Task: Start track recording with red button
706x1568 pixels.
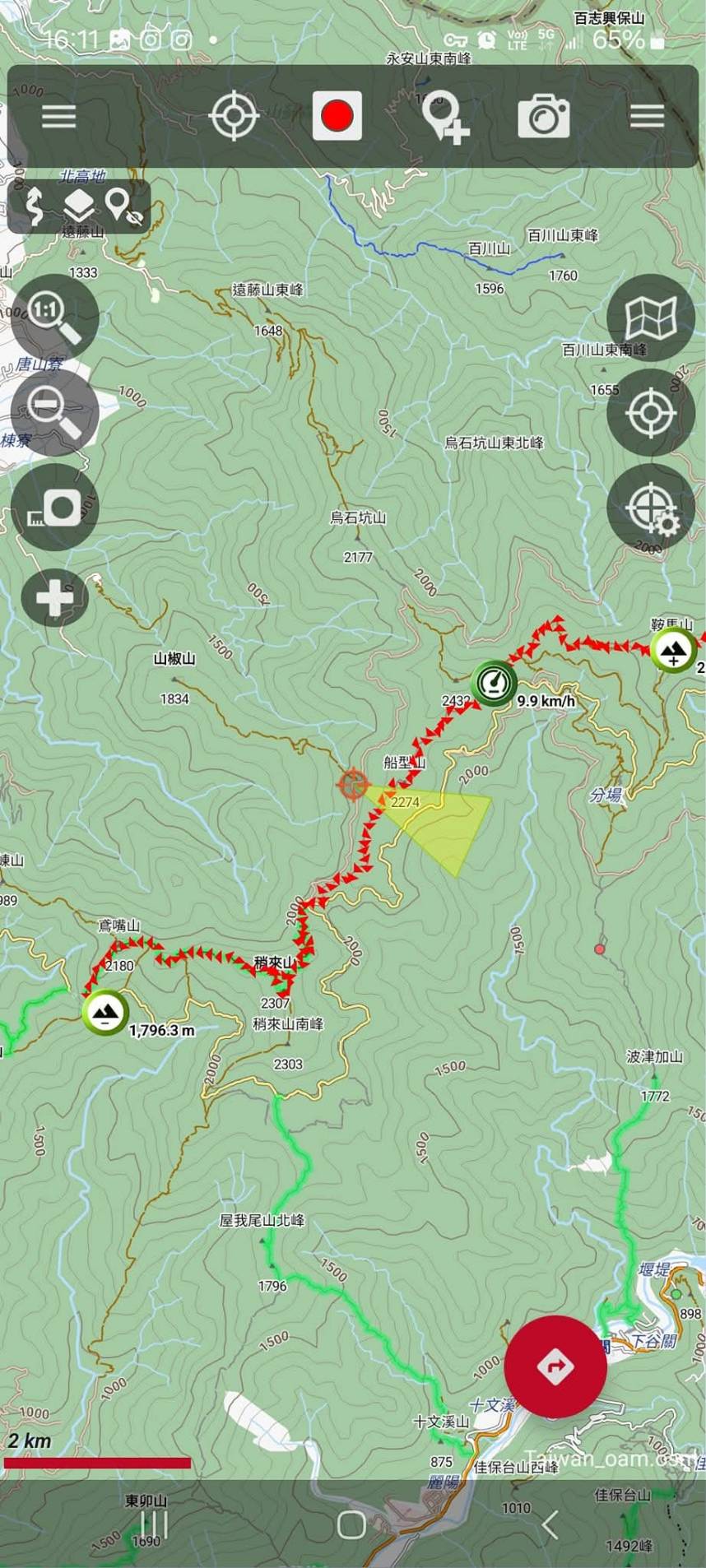Action: tap(337, 116)
